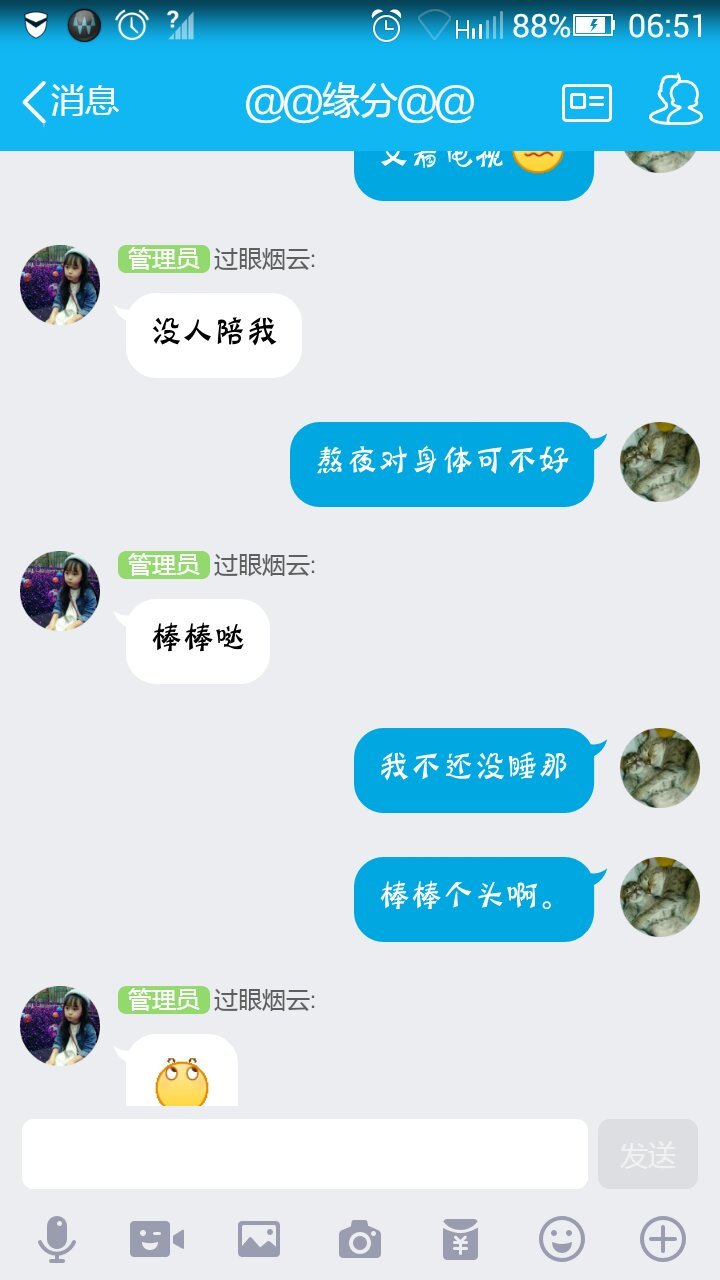Open the emoji picker
This screenshot has width=720, height=1280.
coord(562,1240)
